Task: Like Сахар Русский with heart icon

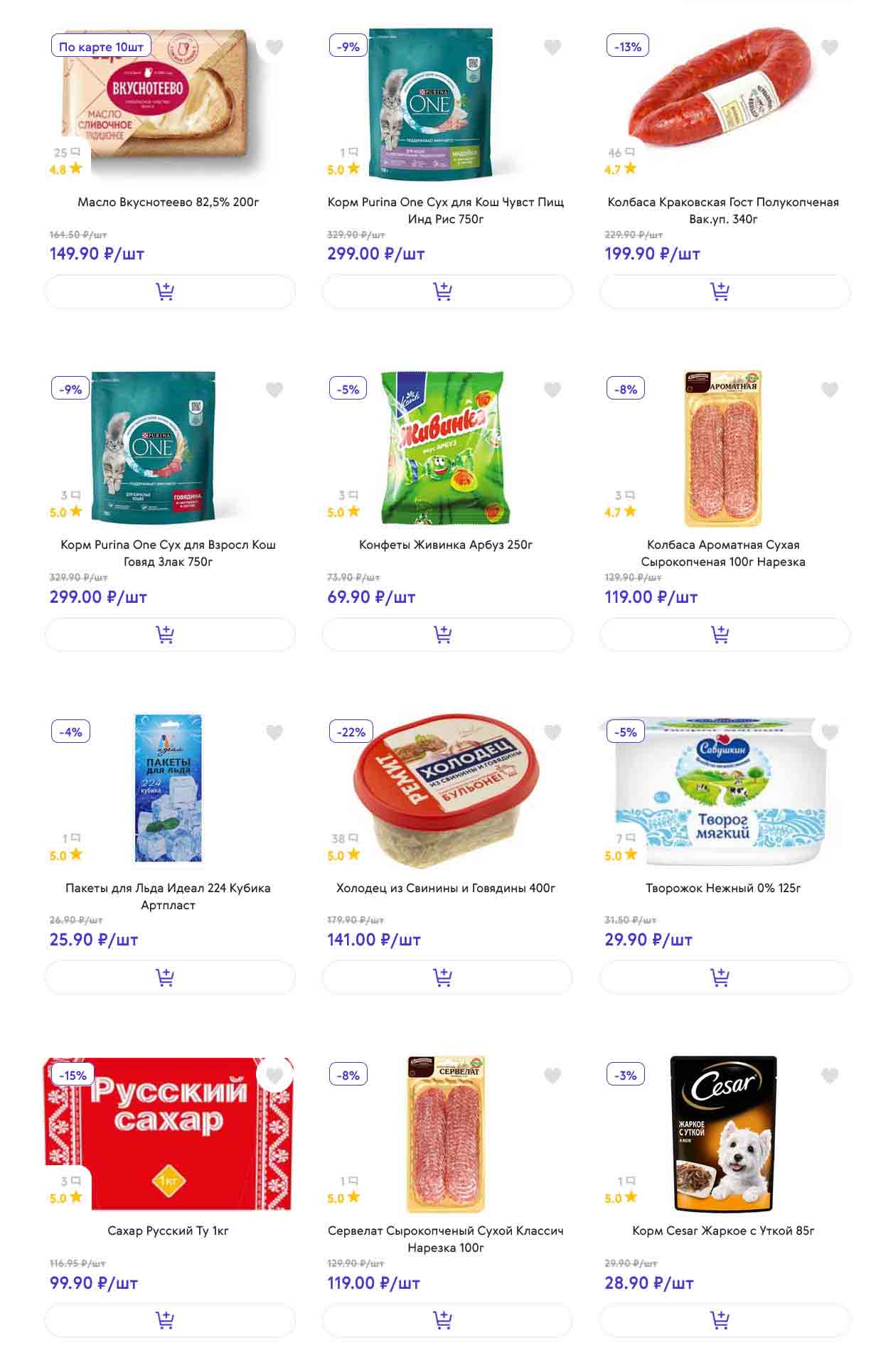Action: tap(274, 1076)
